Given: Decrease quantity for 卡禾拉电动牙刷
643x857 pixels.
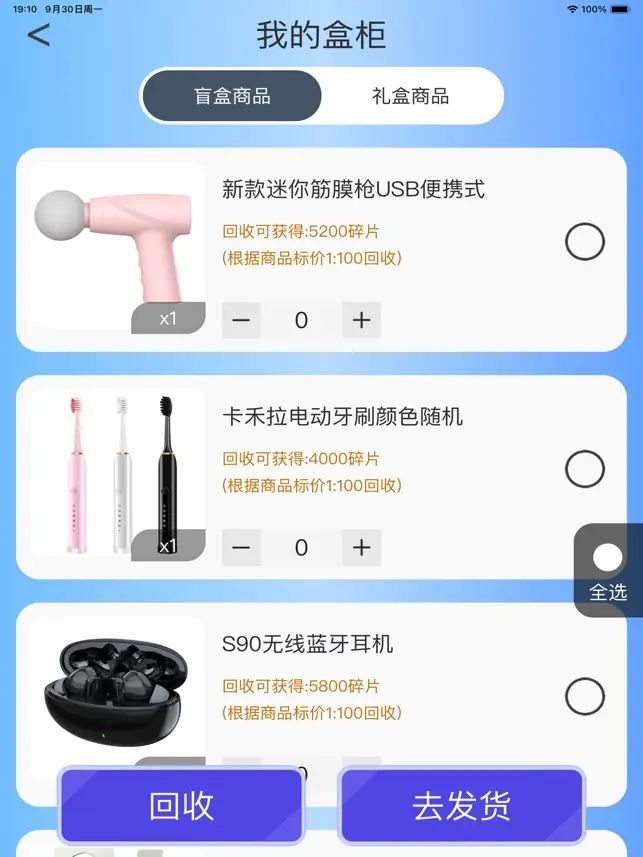Looking at the screenshot, I should pyautogui.click(x=241, y=547).
